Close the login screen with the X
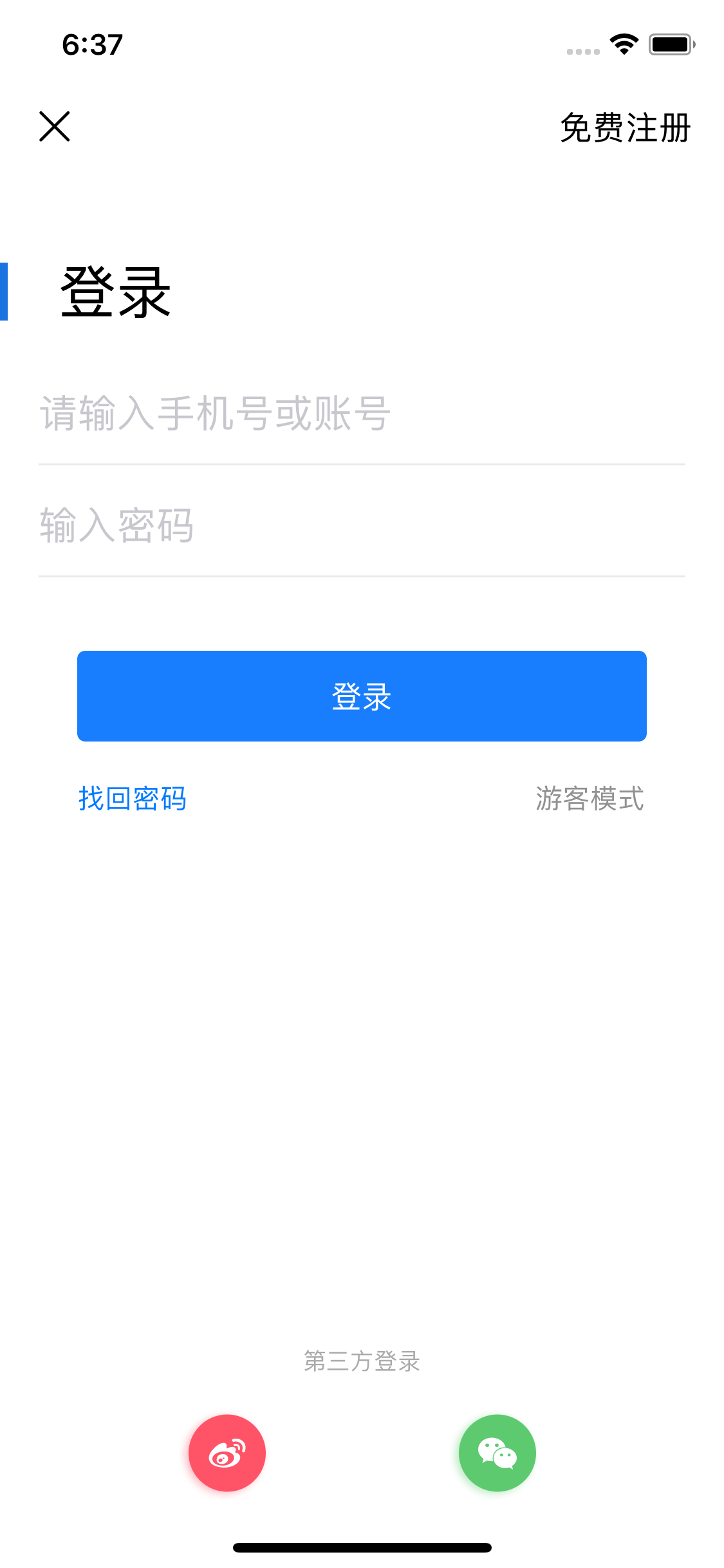Viewport: 724px width, 1568px height. (55, 126)
